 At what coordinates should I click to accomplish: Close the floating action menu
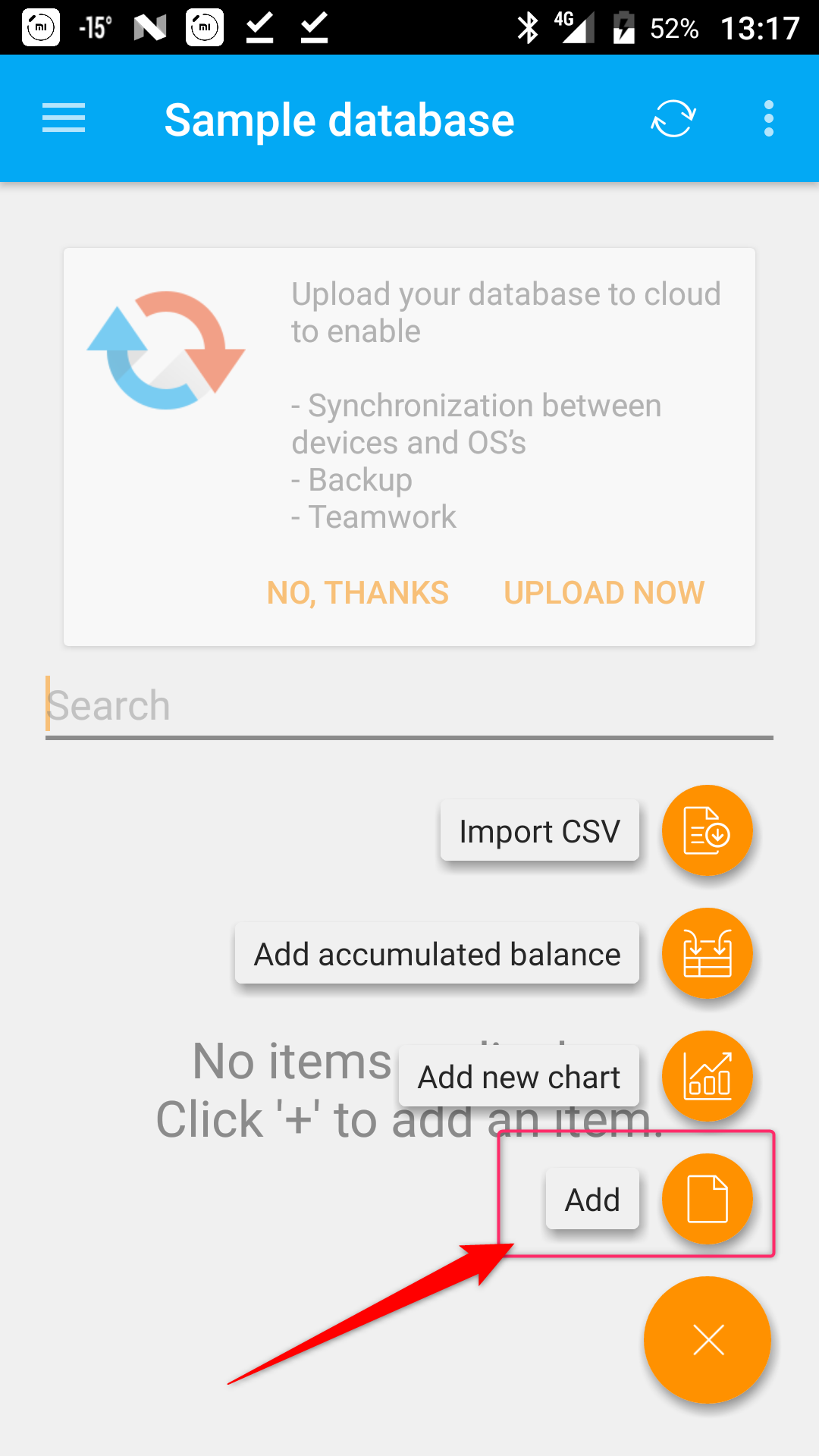tap(708, 1340)
